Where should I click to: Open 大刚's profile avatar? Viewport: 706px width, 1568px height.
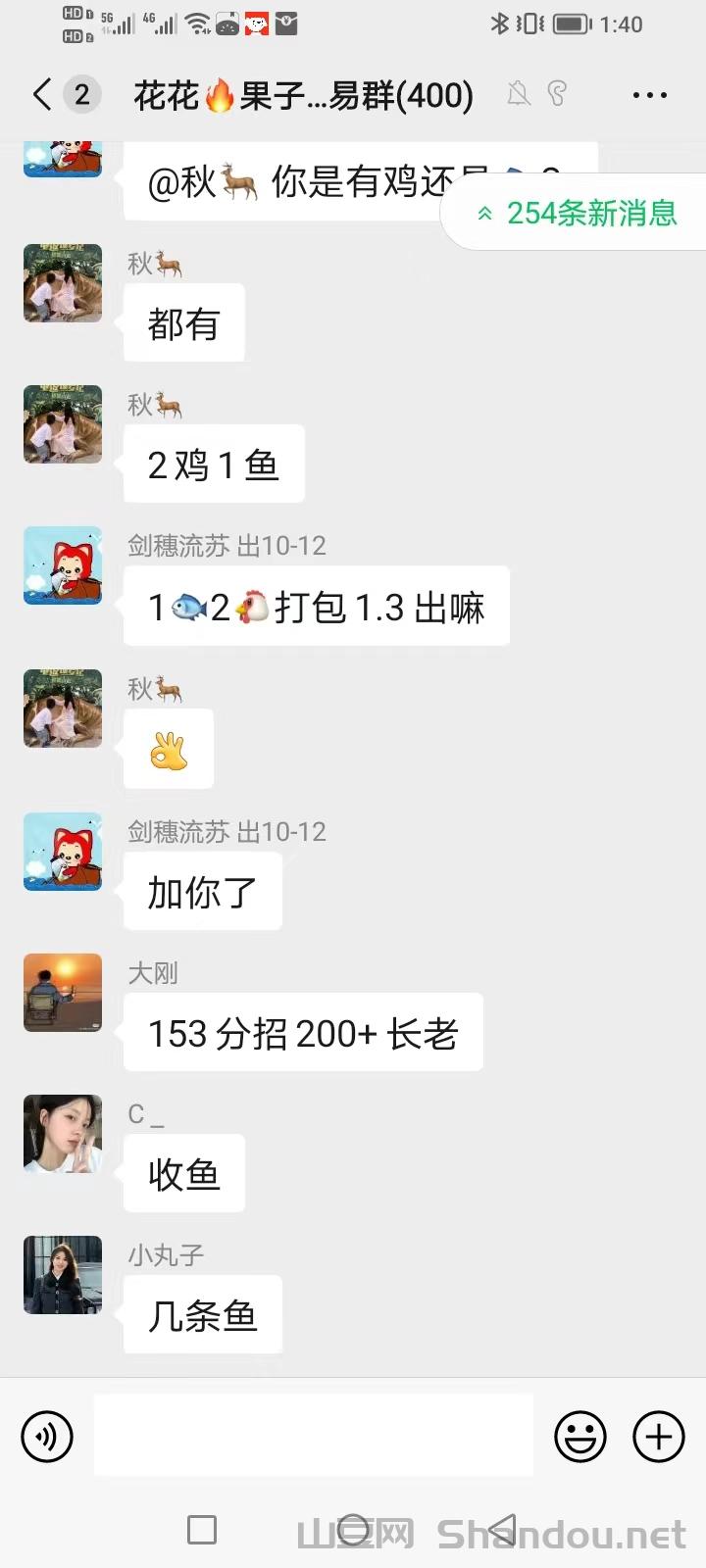point(63,993)
